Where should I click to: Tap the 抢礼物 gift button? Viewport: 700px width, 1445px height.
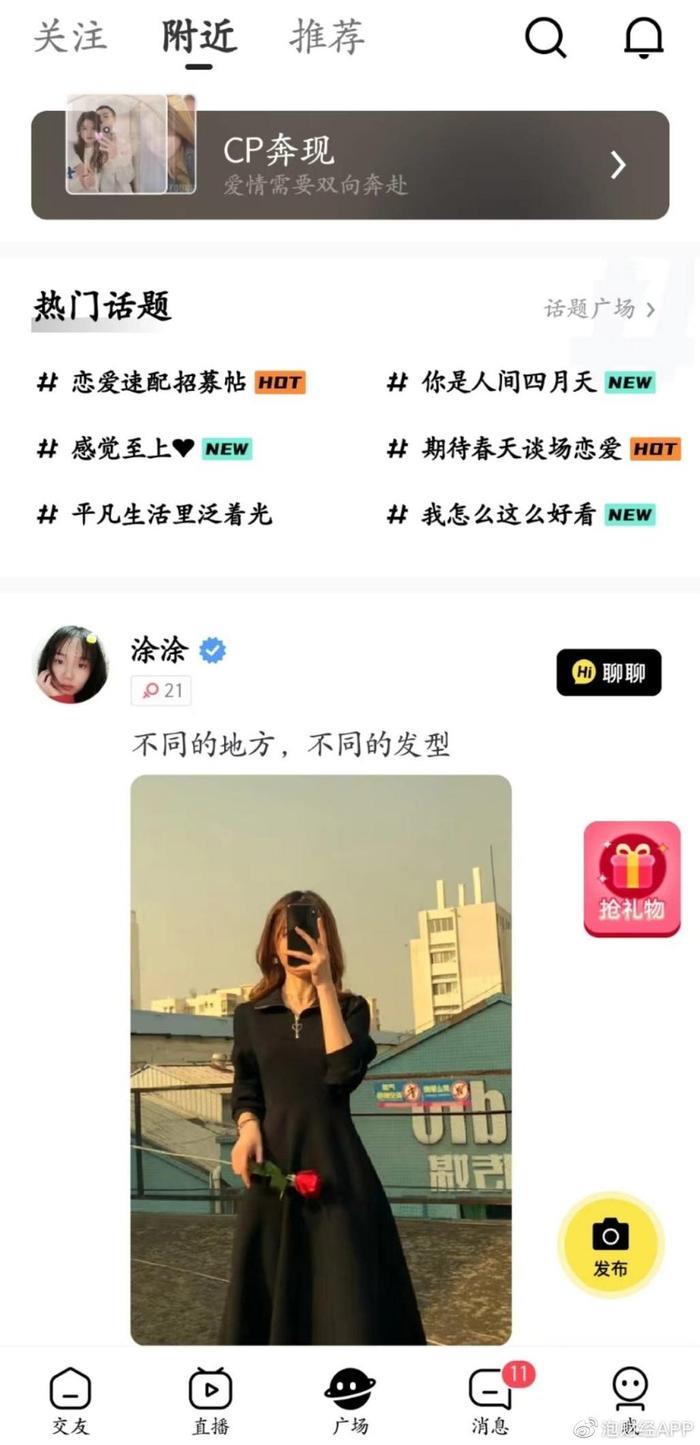coord(632,879)
